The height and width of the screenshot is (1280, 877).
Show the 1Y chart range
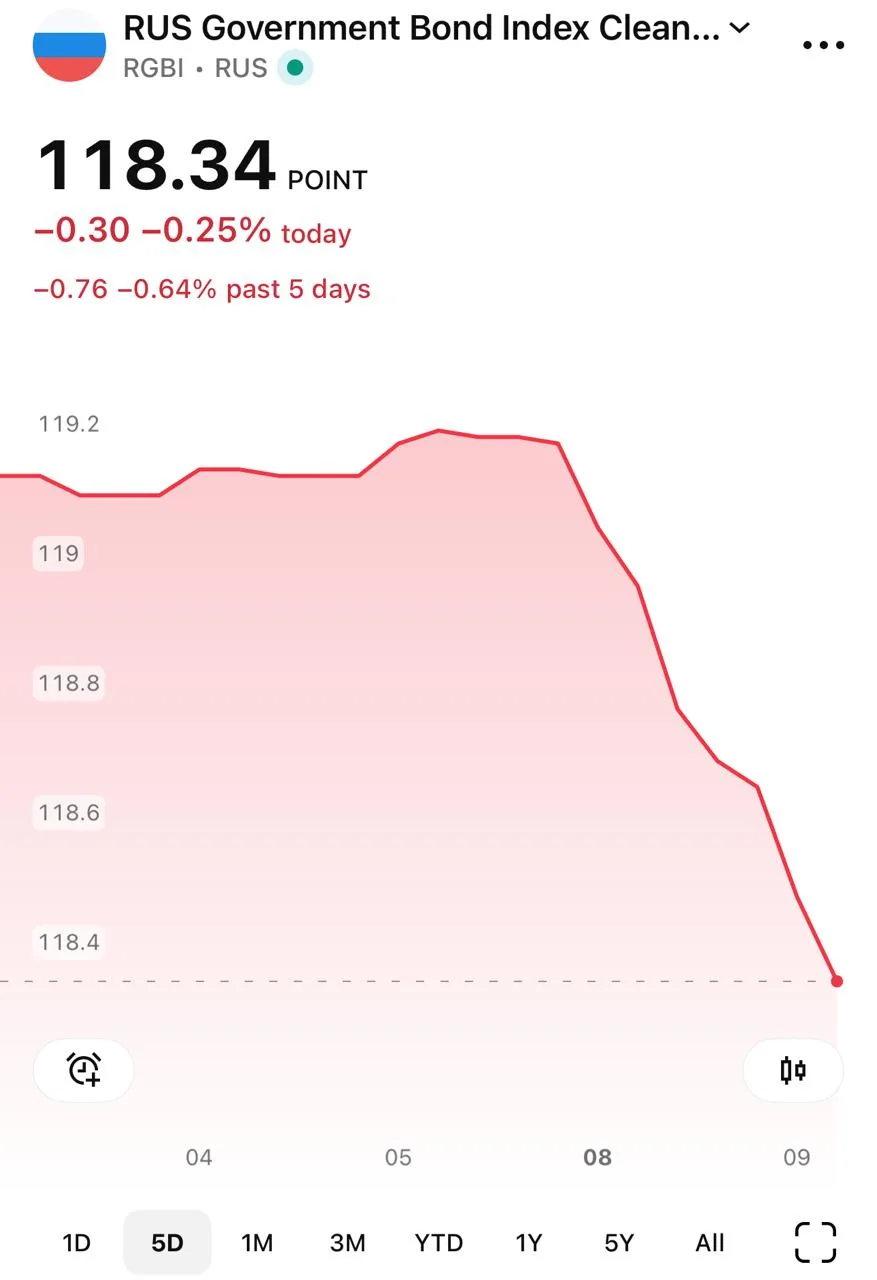pyautogui.click(x=529, y=1243)
